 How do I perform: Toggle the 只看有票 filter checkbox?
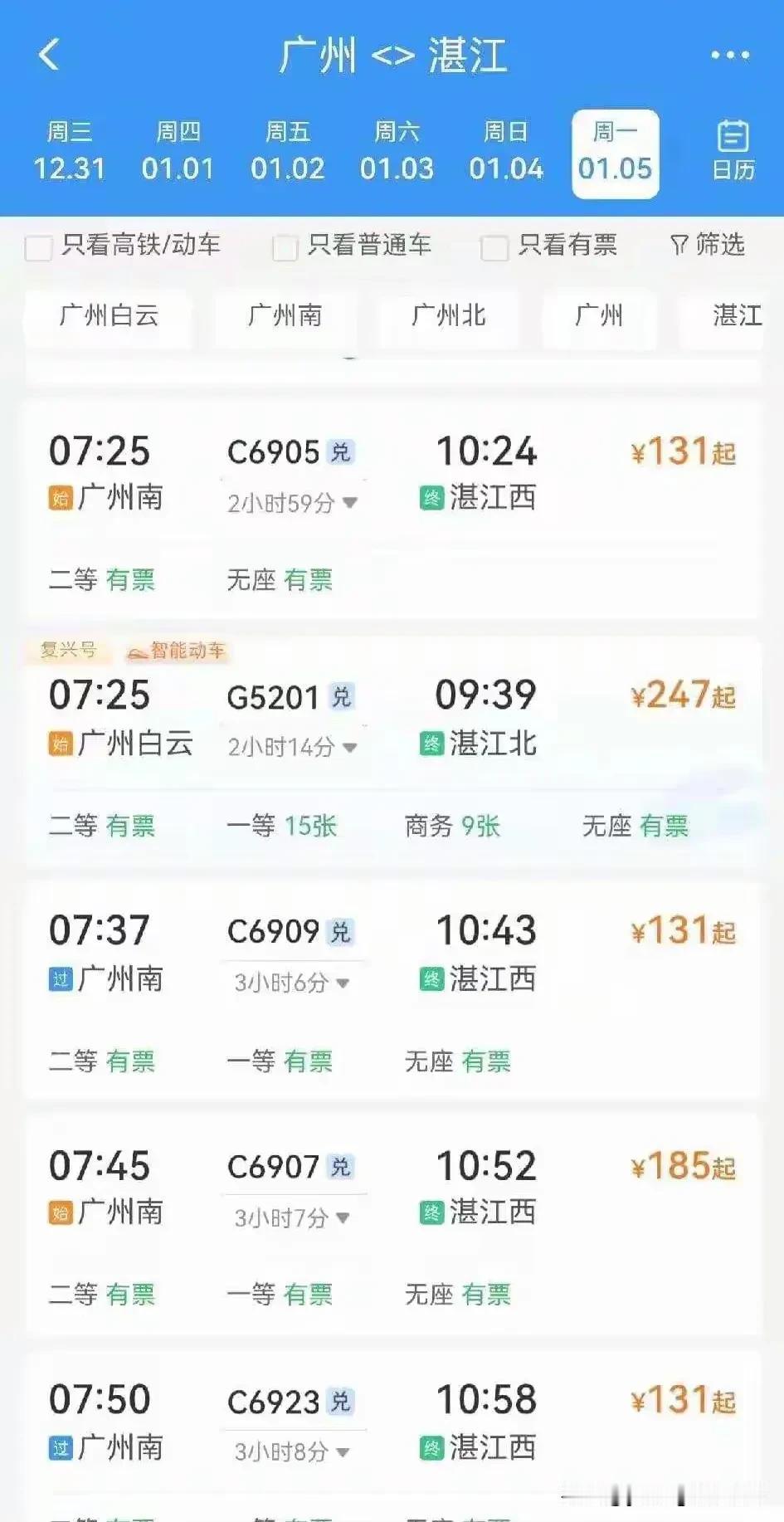point(494,246)
